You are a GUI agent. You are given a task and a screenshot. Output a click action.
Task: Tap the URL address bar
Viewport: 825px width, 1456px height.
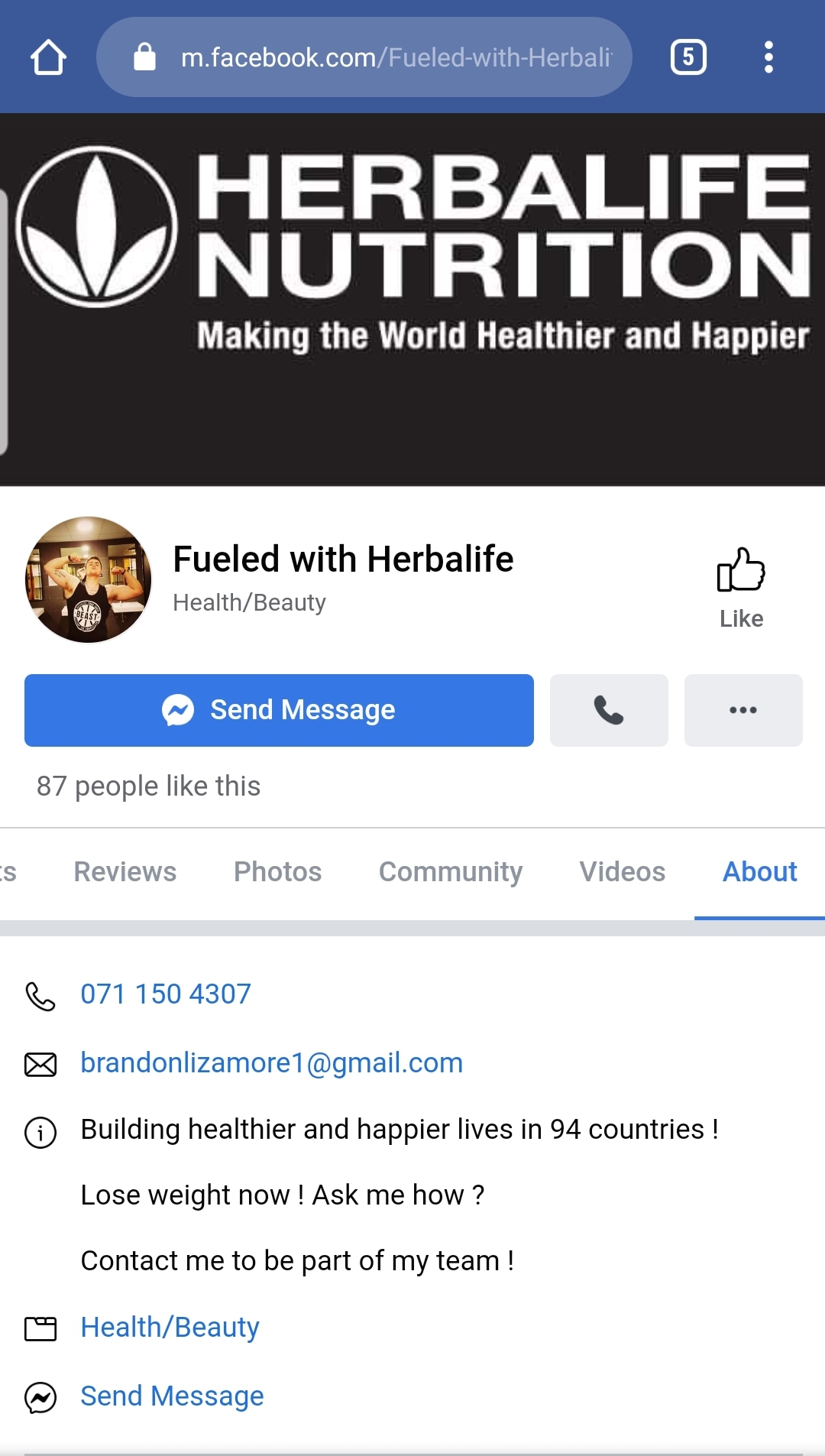click(364, 57)
